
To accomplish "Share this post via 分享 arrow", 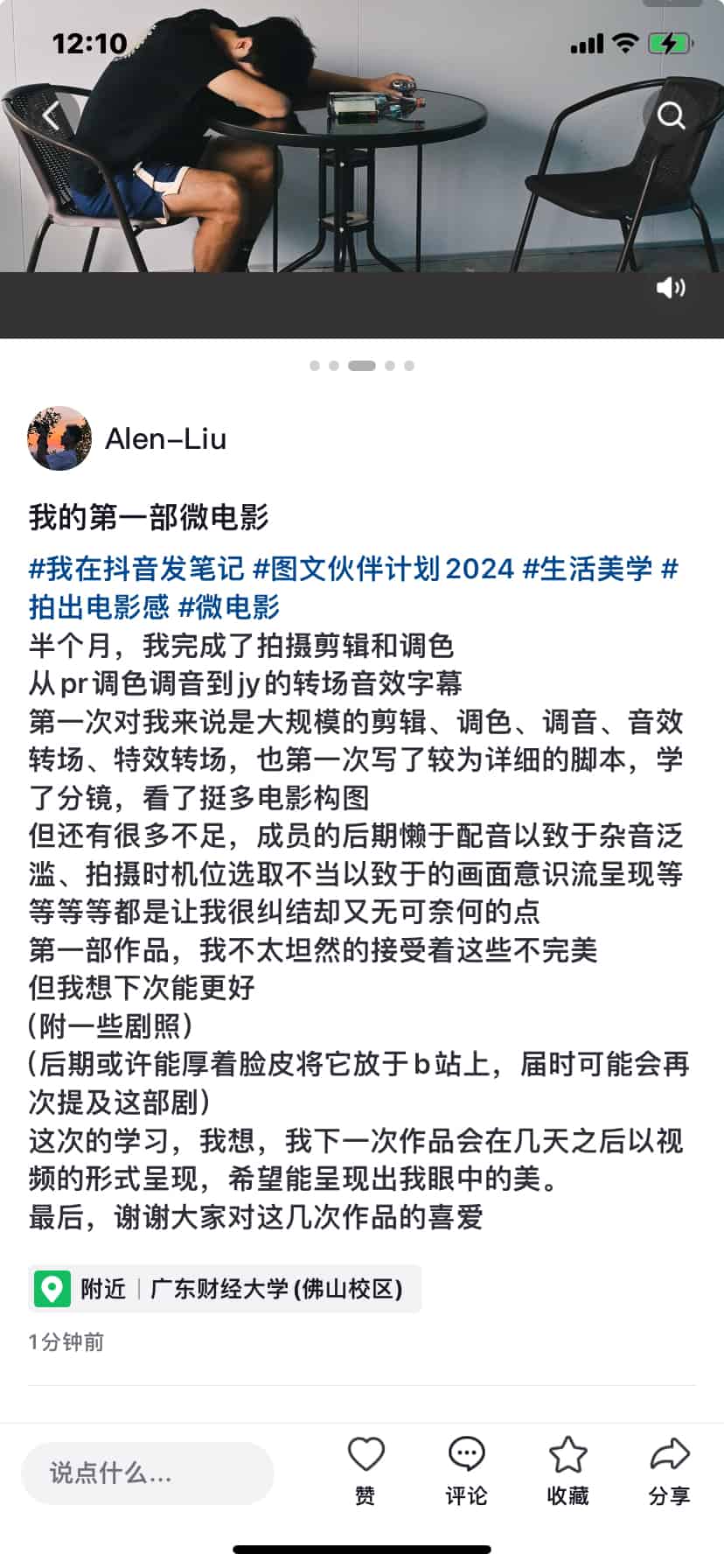I will click(x=670, y=1469).
